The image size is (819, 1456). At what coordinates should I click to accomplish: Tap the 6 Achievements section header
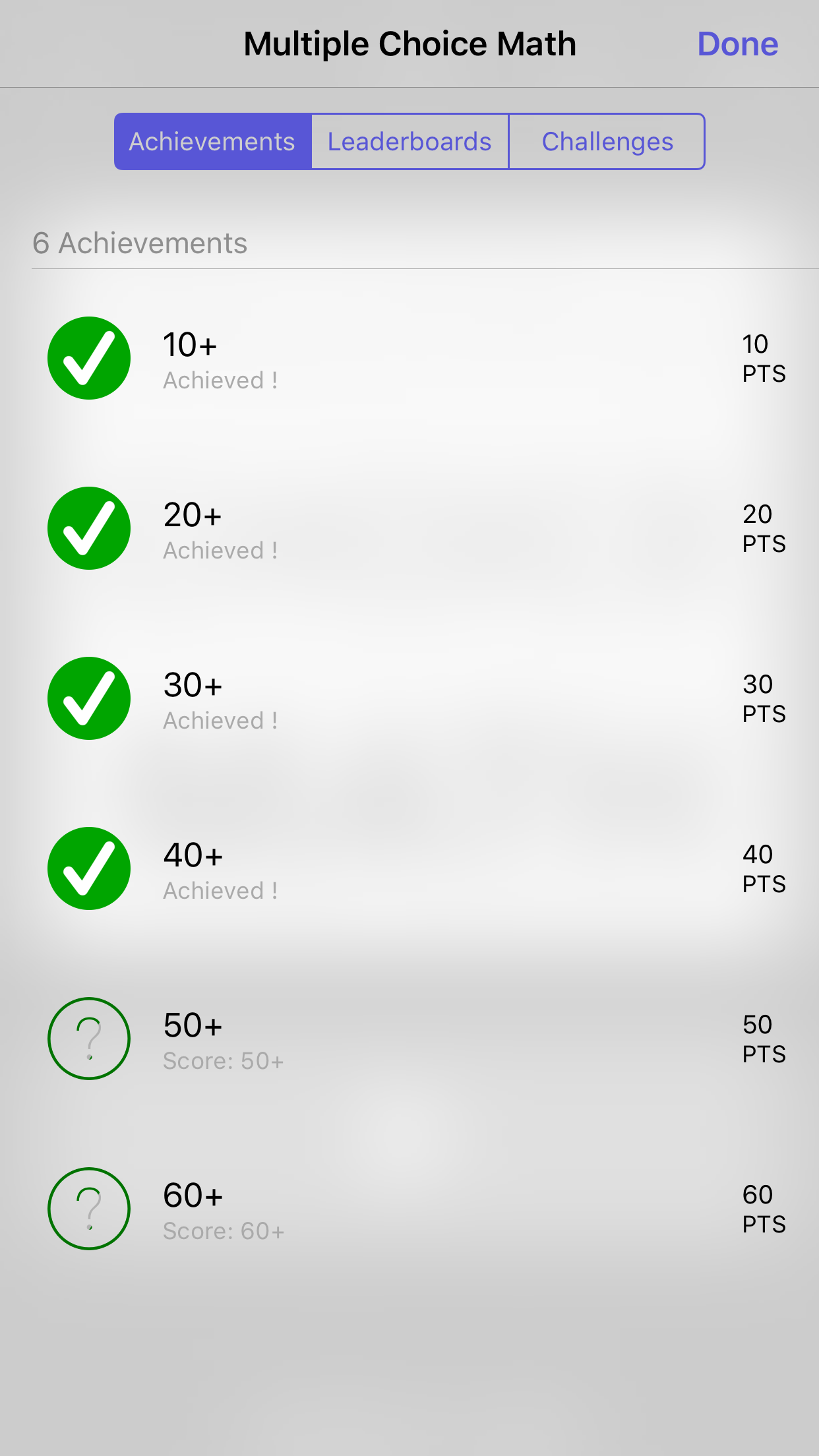pyautogui.click(x=140, y=243)
